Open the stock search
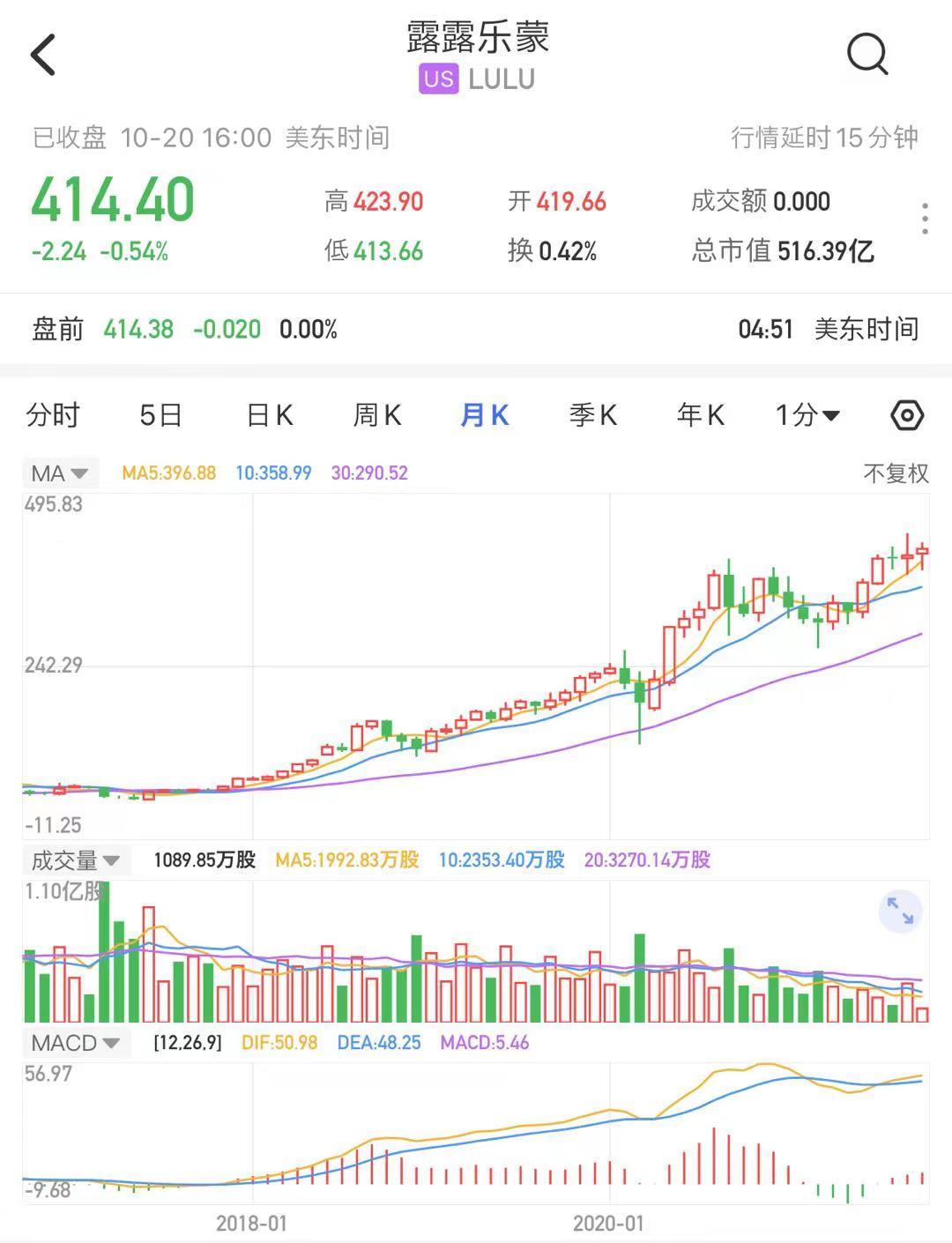 coord(866,54)
